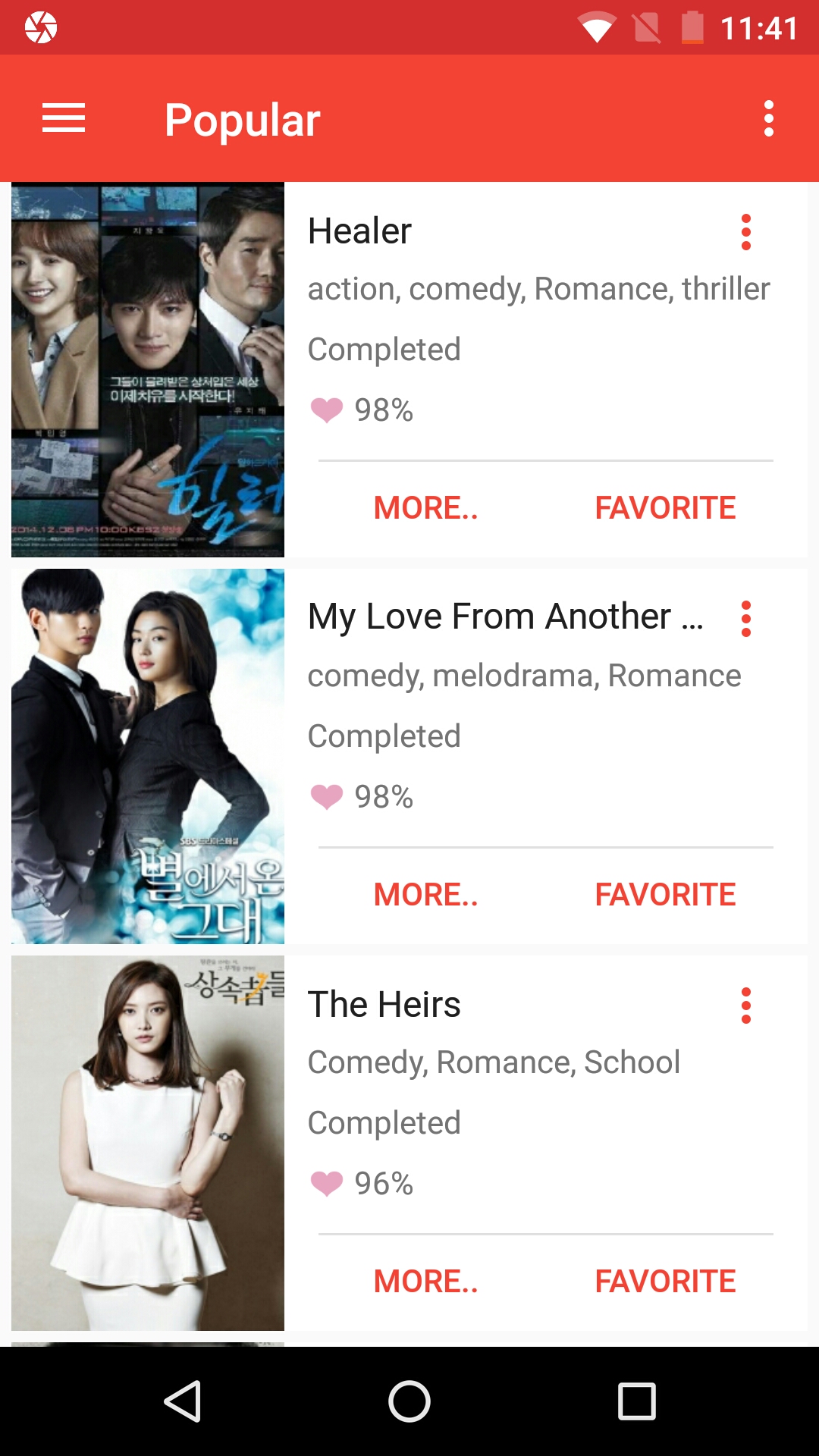Open the Healer poster thumbnail
Image resolution: width=819 pixels, height=1456 pixels.
(148, 366)
